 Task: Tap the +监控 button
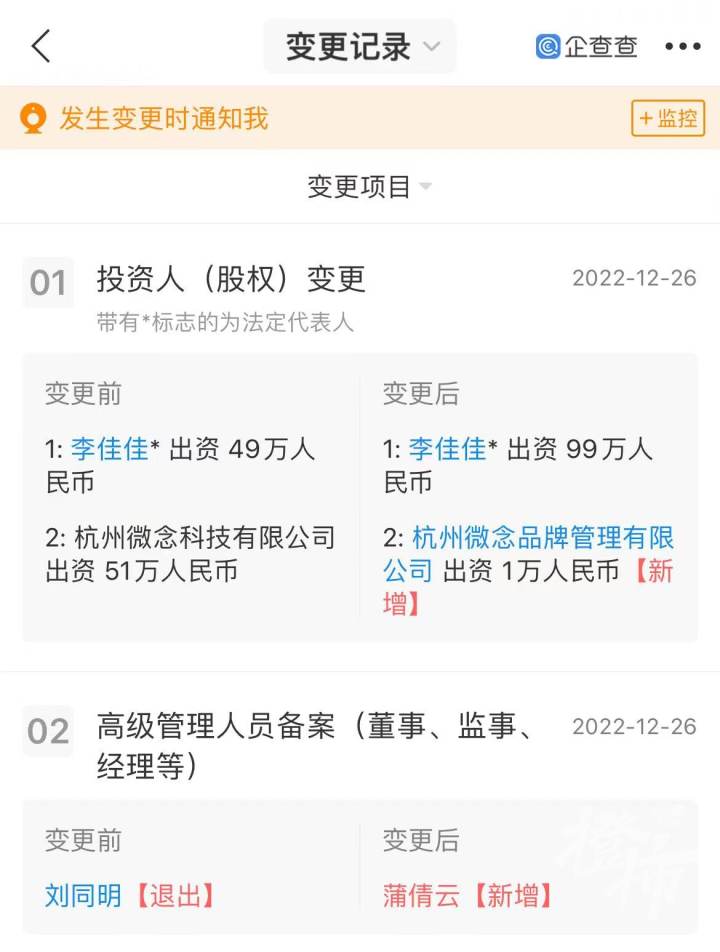click(x=668, y=118)
